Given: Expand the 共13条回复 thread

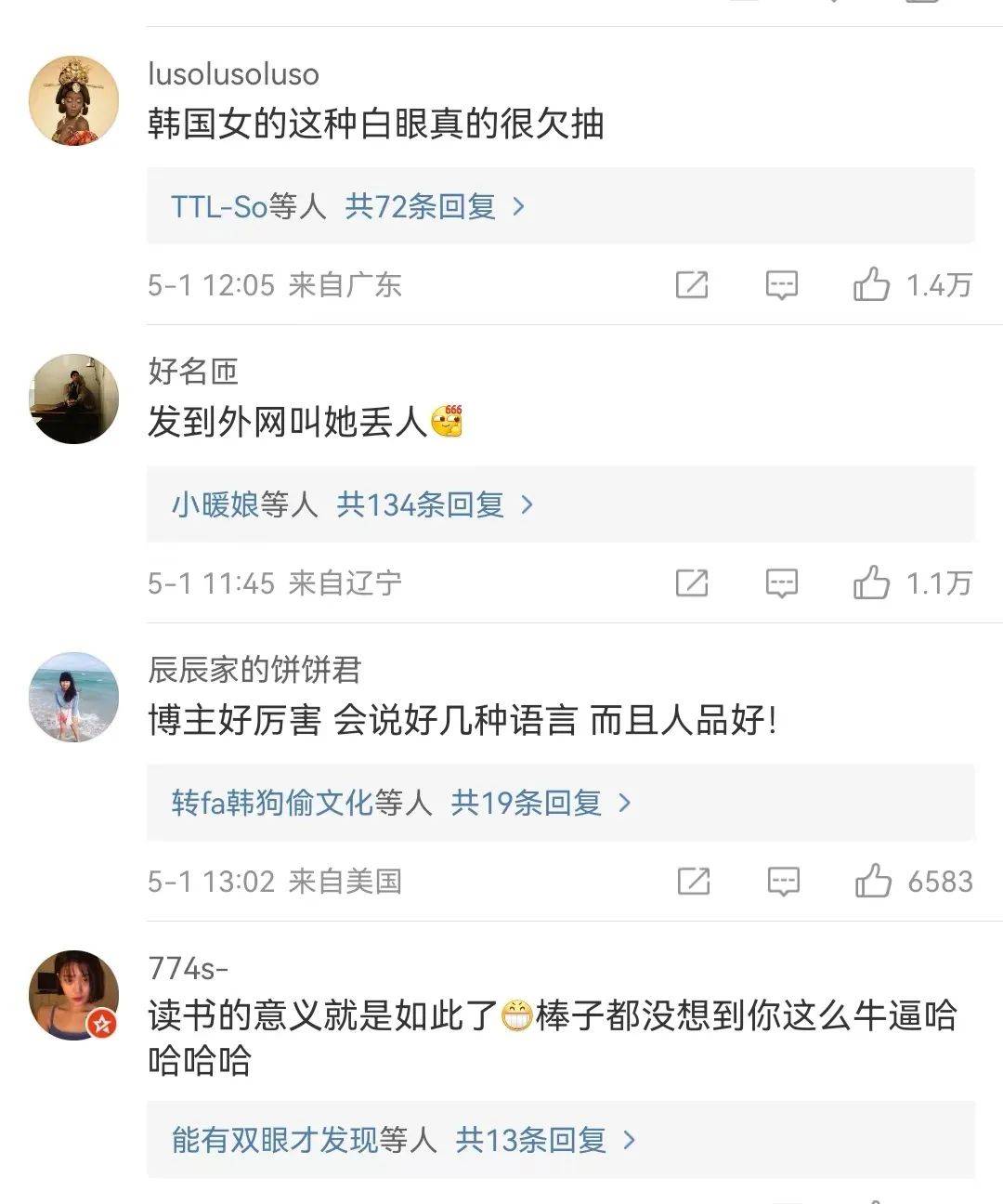Looking at the screenshot, I should coord(544,1140).
